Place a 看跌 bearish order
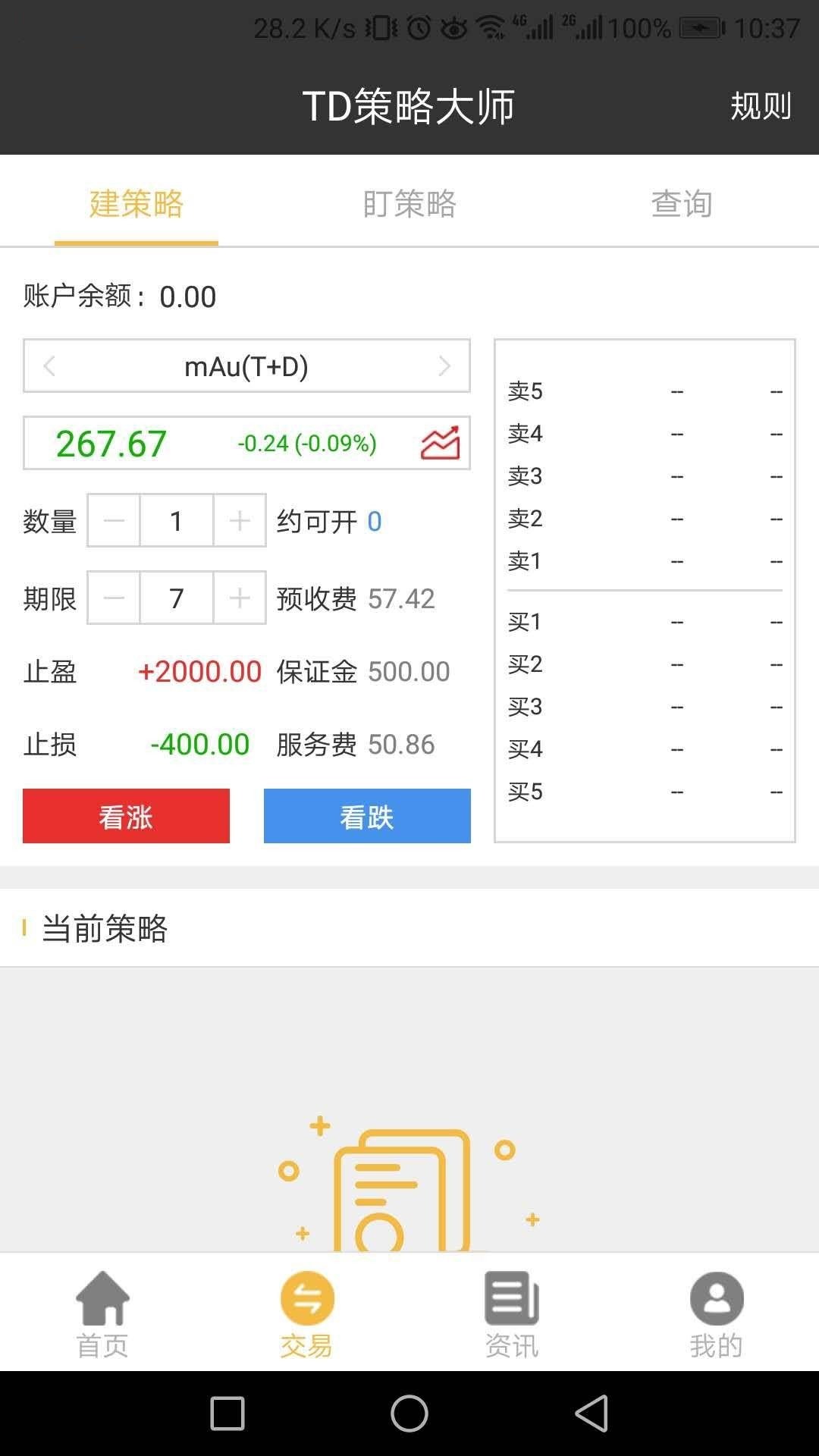This screenshot has height=1456, width=819. click(367, 816)
